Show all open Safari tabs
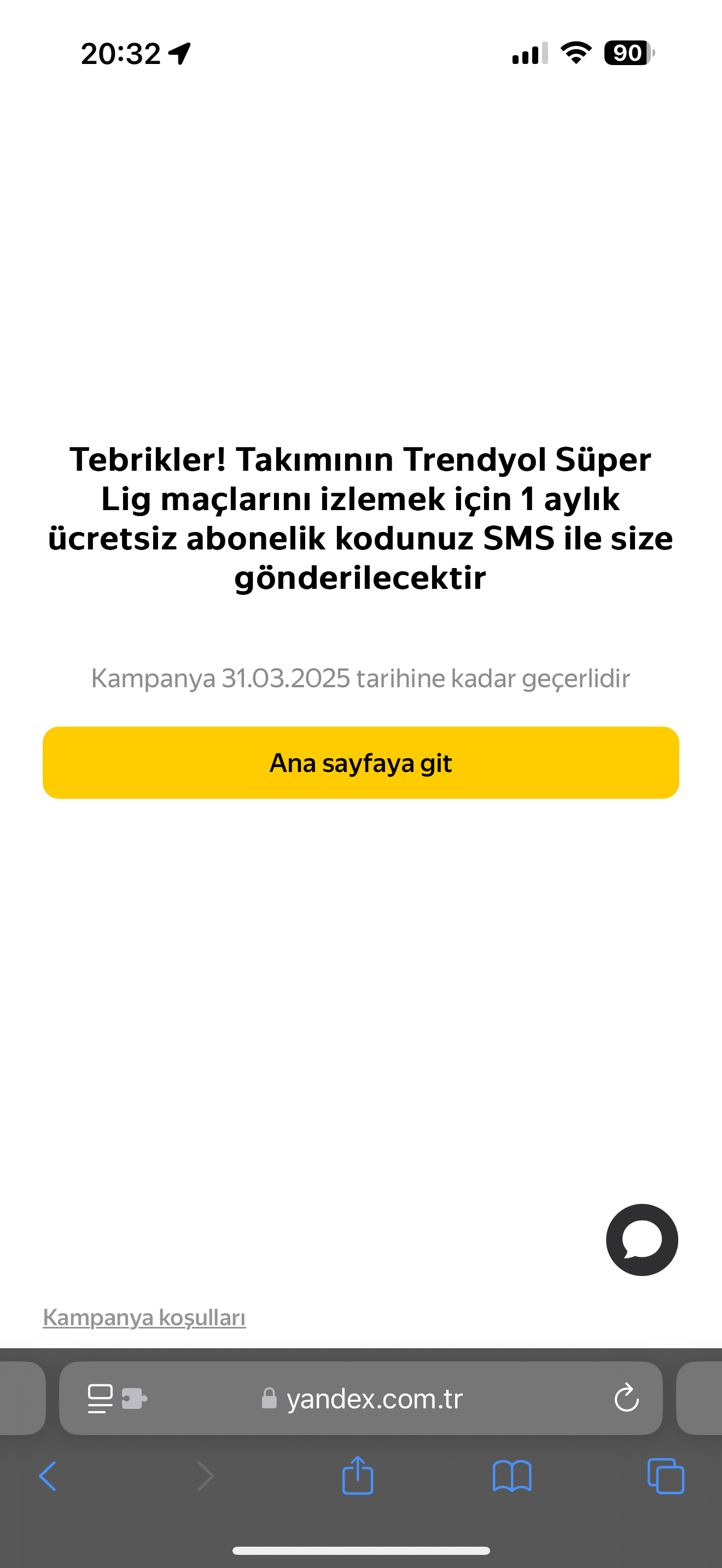722x1568 pixels. click(665, 1476)
